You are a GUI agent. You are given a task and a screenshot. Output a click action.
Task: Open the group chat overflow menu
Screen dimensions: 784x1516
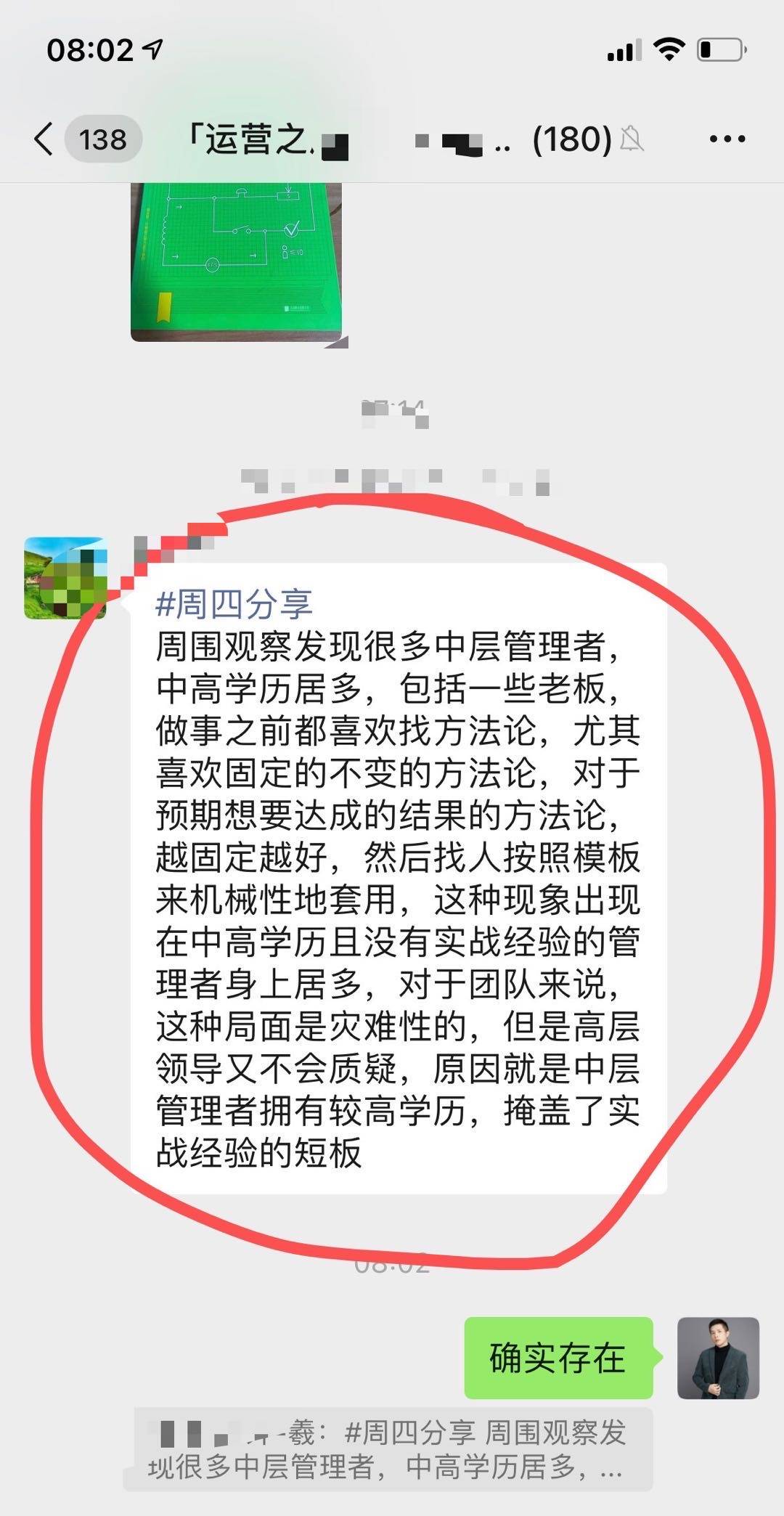point(727,139)
